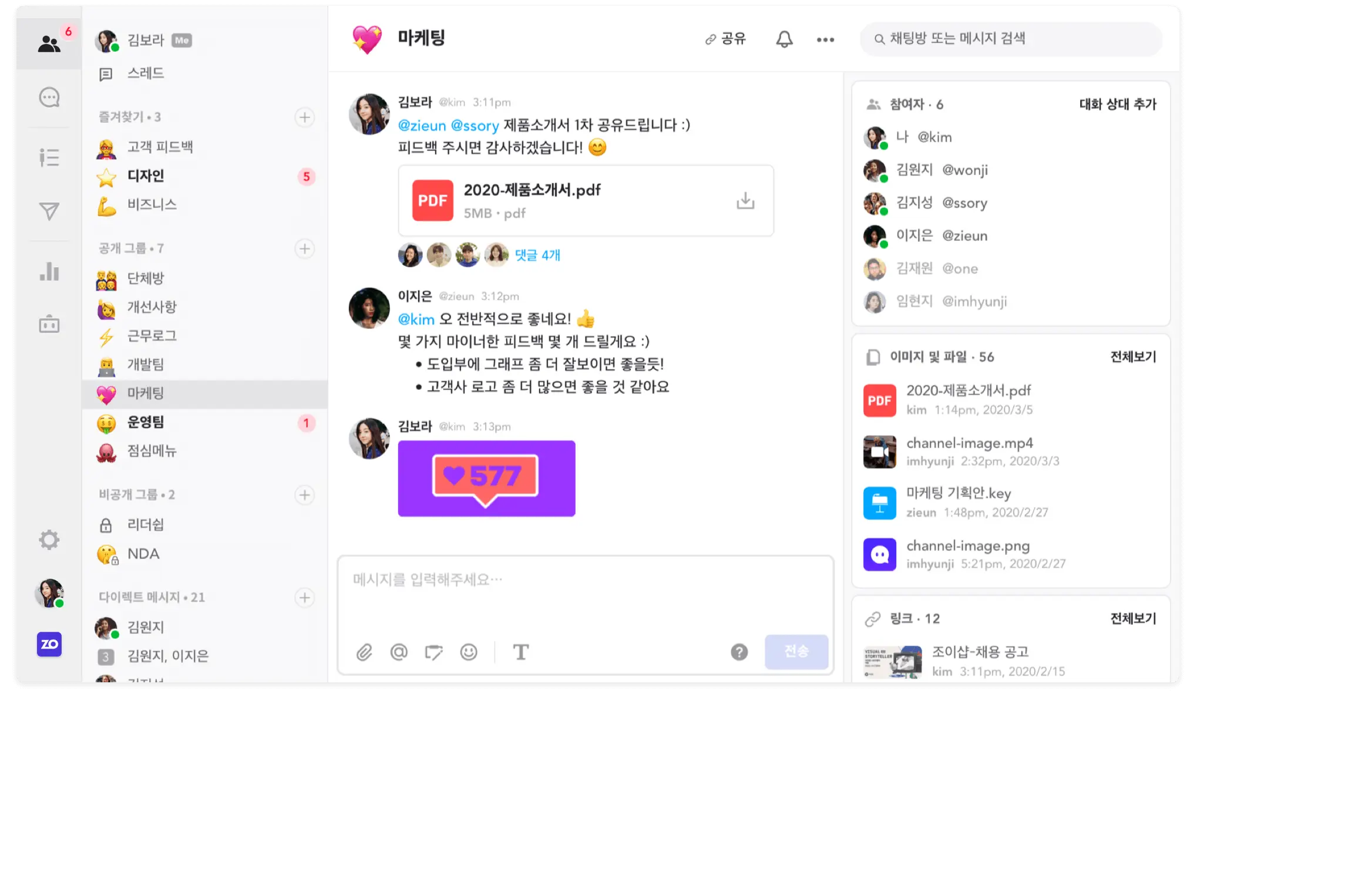Open the 댓글 4개 thread
Image resolution: width=1372 pixels, height=869 pixels.
(537, 255)
